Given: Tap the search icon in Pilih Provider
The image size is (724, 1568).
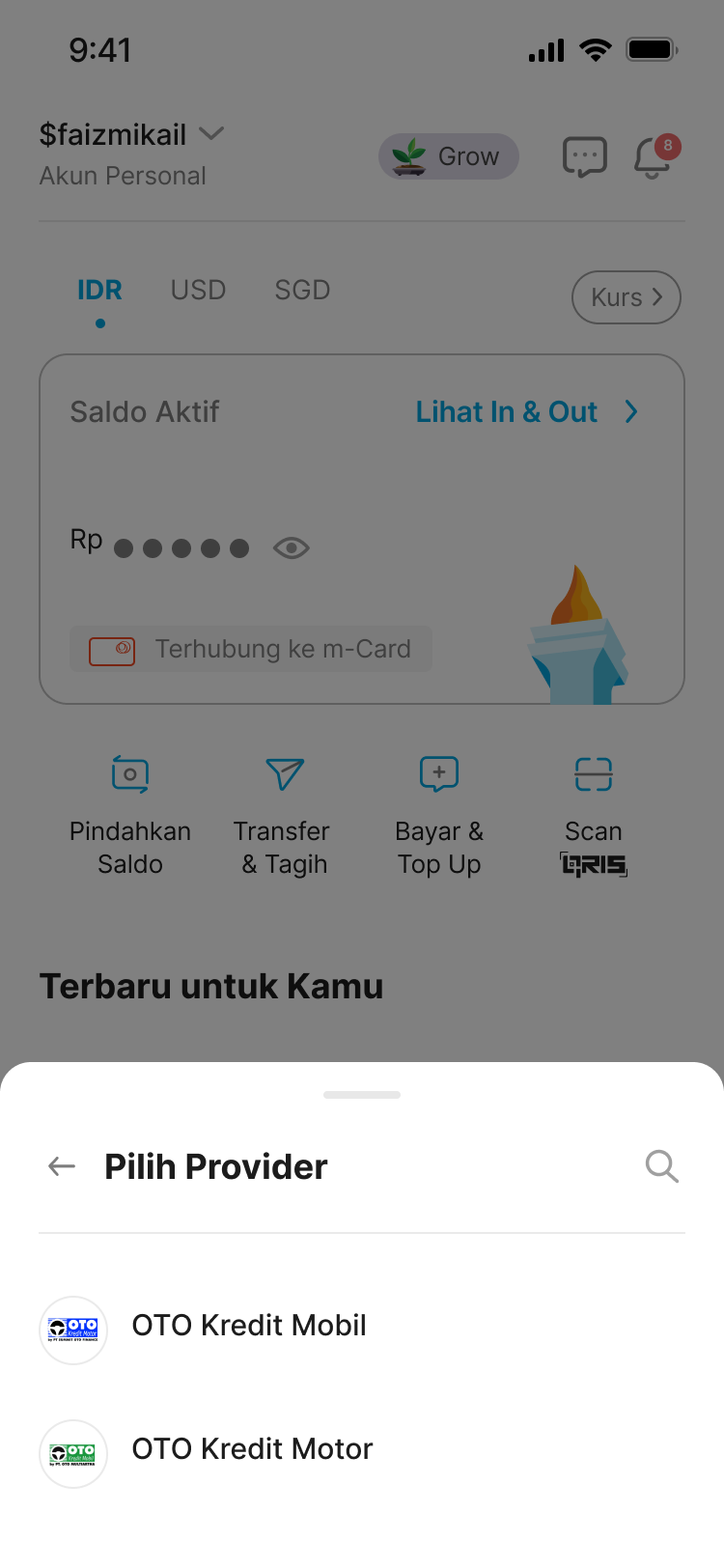Looking at the screenshot, I should click(x=662, y=1165).
